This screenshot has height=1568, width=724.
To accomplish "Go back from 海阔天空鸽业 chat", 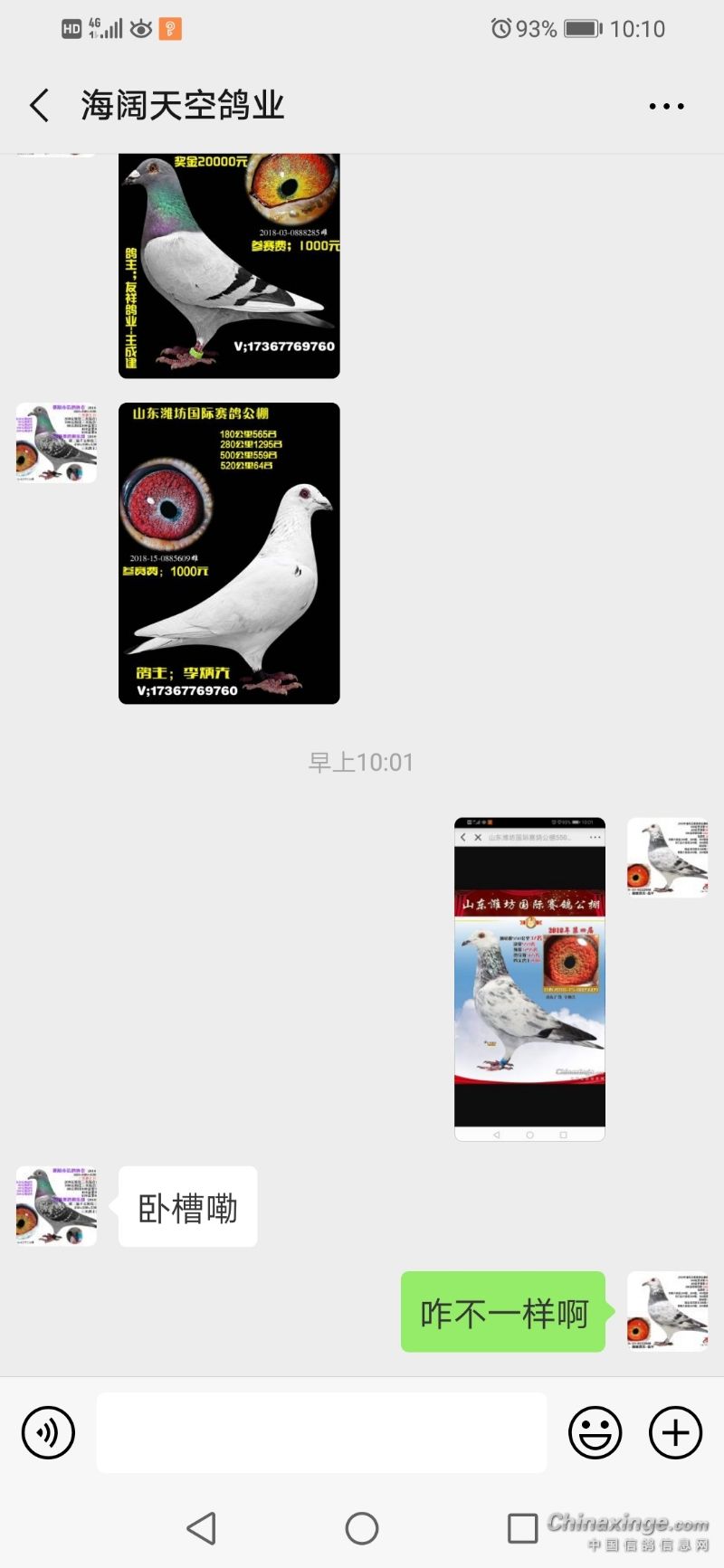I will [39, 106].
